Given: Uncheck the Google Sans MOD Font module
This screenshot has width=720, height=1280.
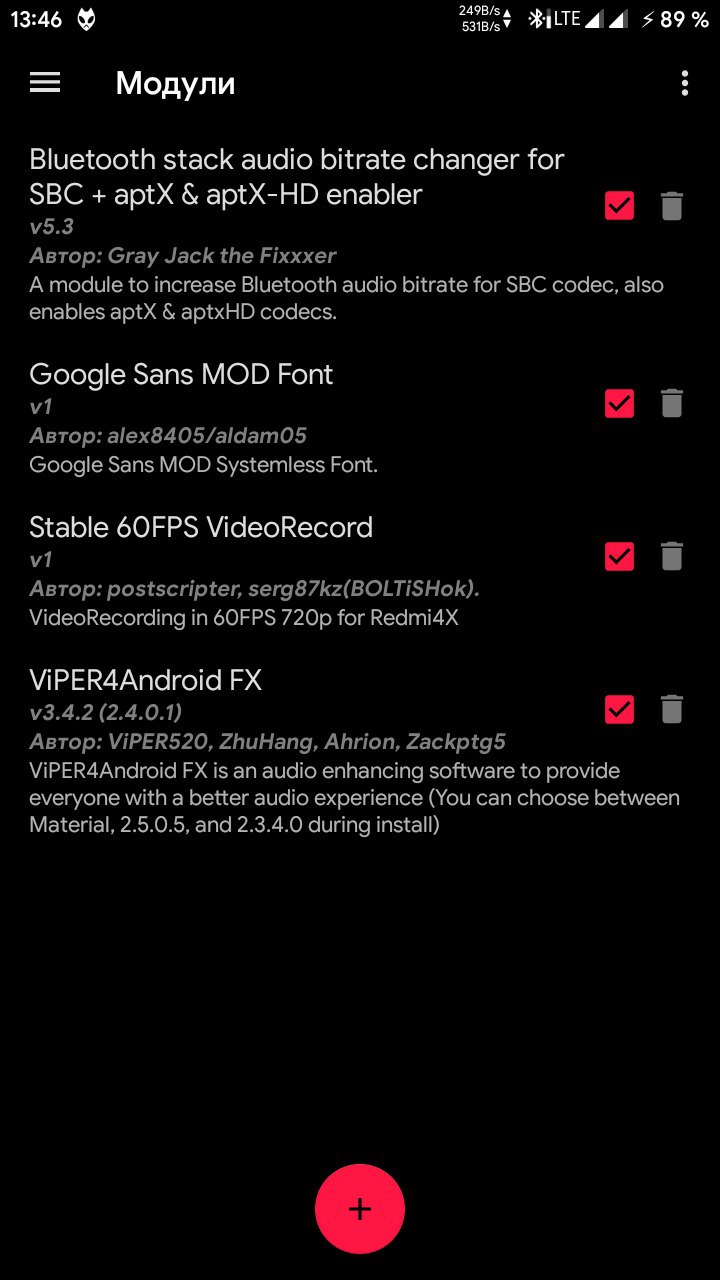Looking at the screenshot, I should 620,403.
